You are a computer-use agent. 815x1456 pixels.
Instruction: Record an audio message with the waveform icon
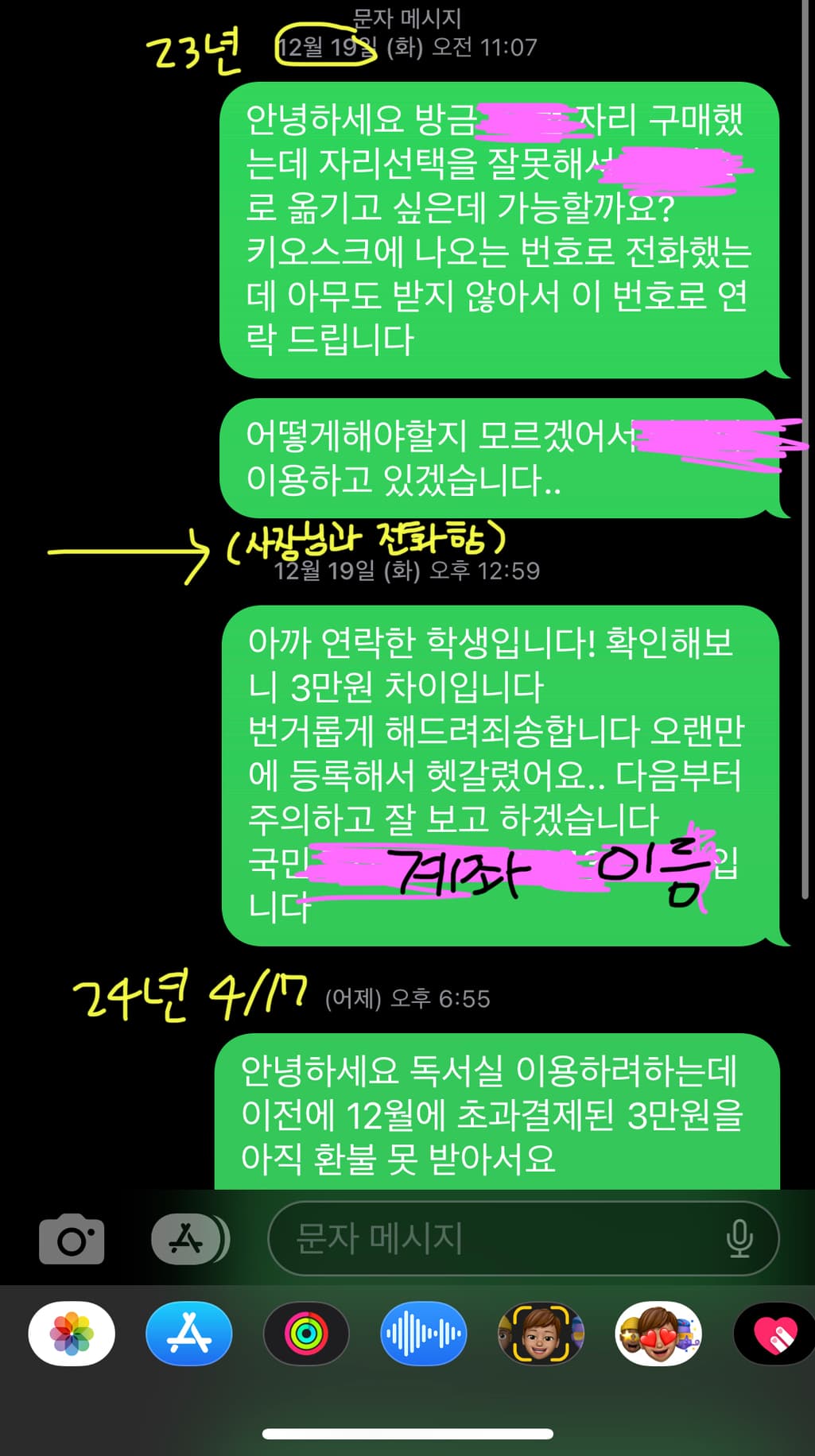(x=424, y=1334)
